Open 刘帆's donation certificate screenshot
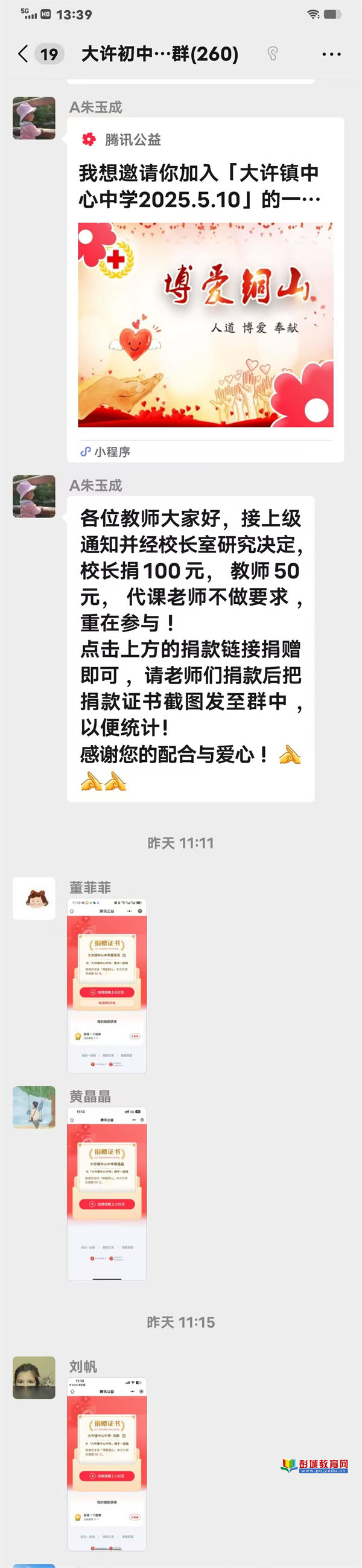Image resolution: width=362 pixels, height=1568 pixels. 106,1464
